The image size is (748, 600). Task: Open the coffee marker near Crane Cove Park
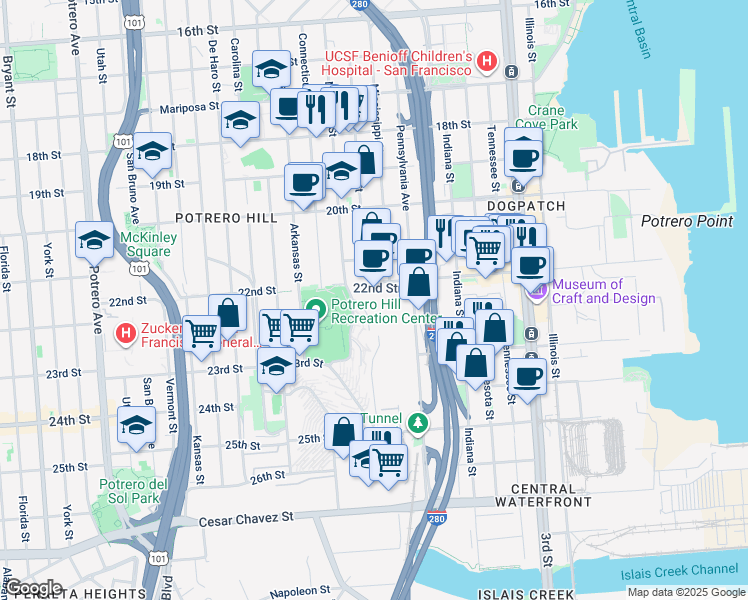pos(523,156)
